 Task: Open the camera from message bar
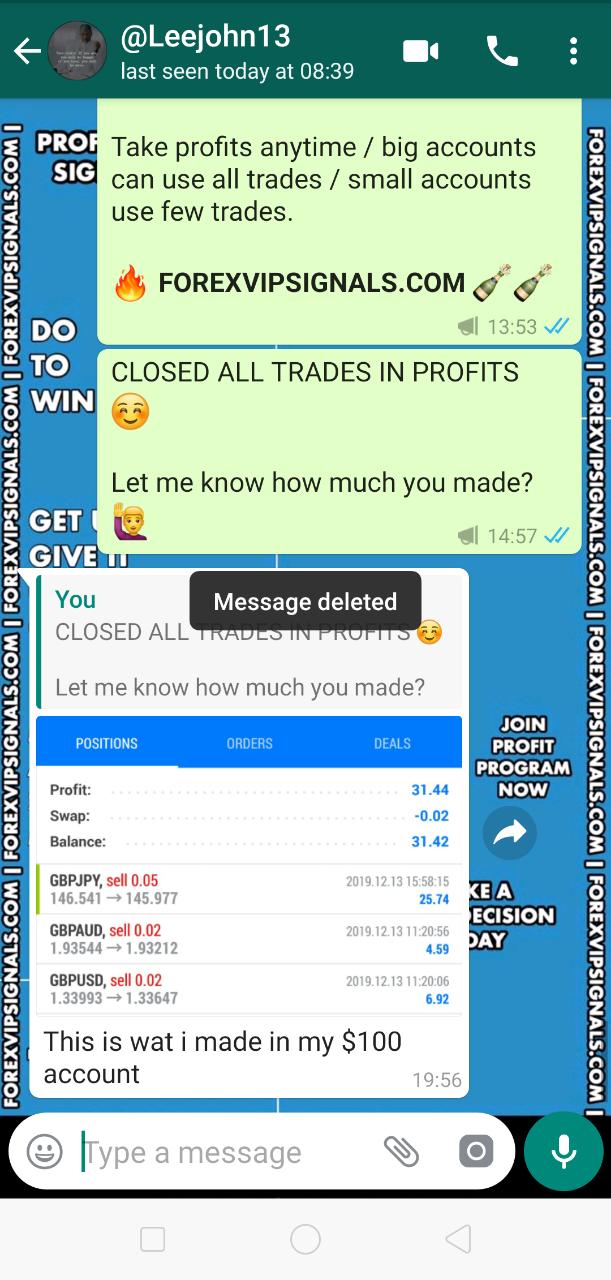click(476, 1152)
